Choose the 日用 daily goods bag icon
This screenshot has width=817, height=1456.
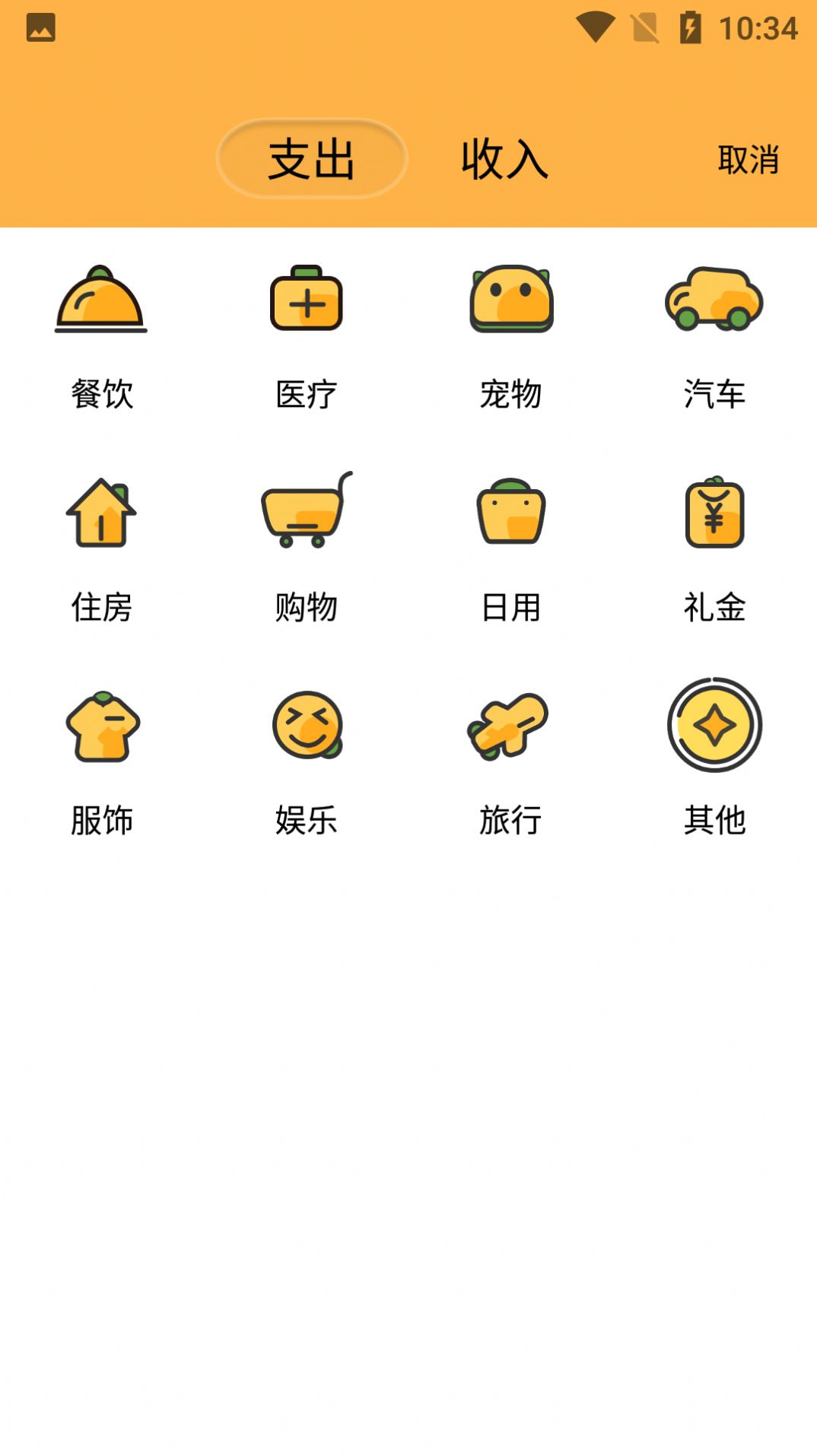[510, 513]
